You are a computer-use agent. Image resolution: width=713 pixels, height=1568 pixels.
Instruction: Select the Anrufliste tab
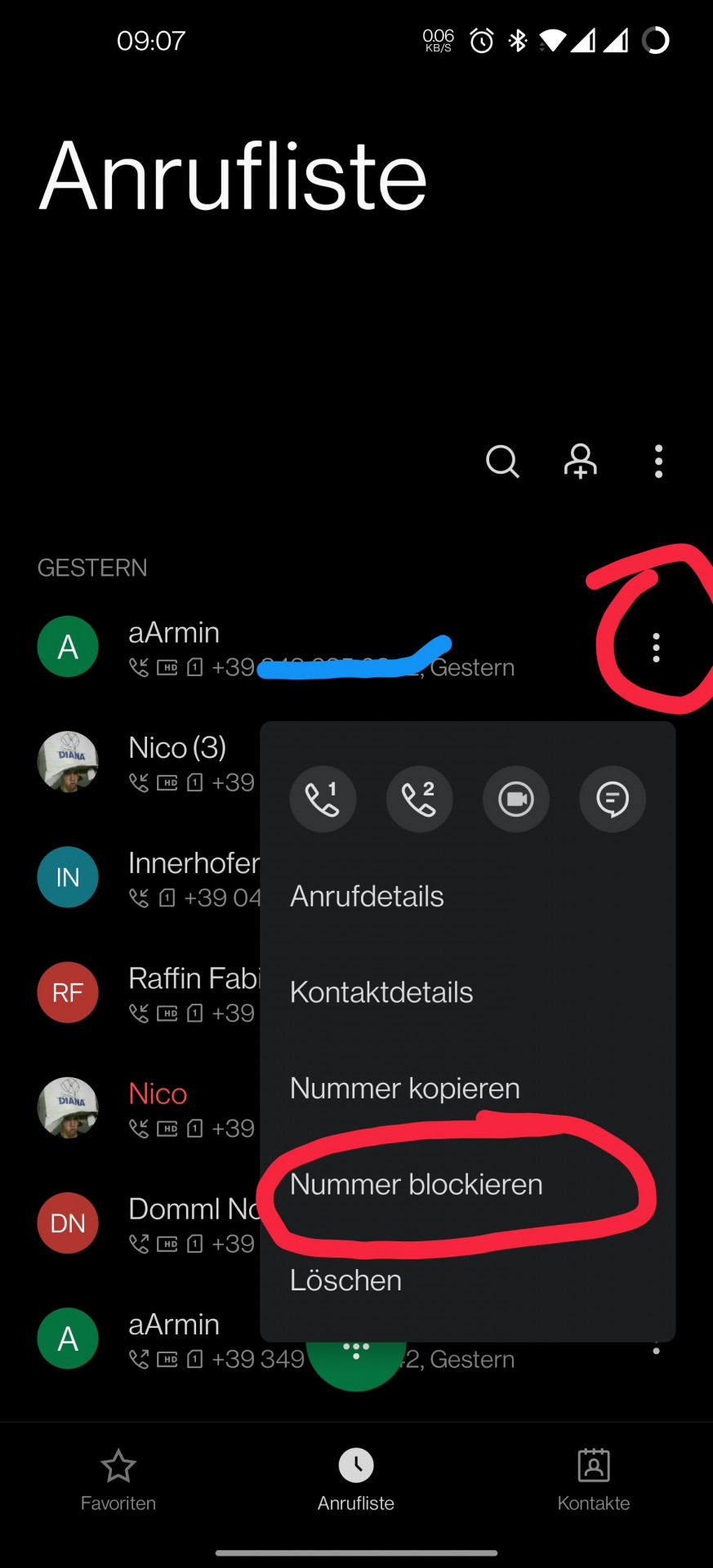356,1479
